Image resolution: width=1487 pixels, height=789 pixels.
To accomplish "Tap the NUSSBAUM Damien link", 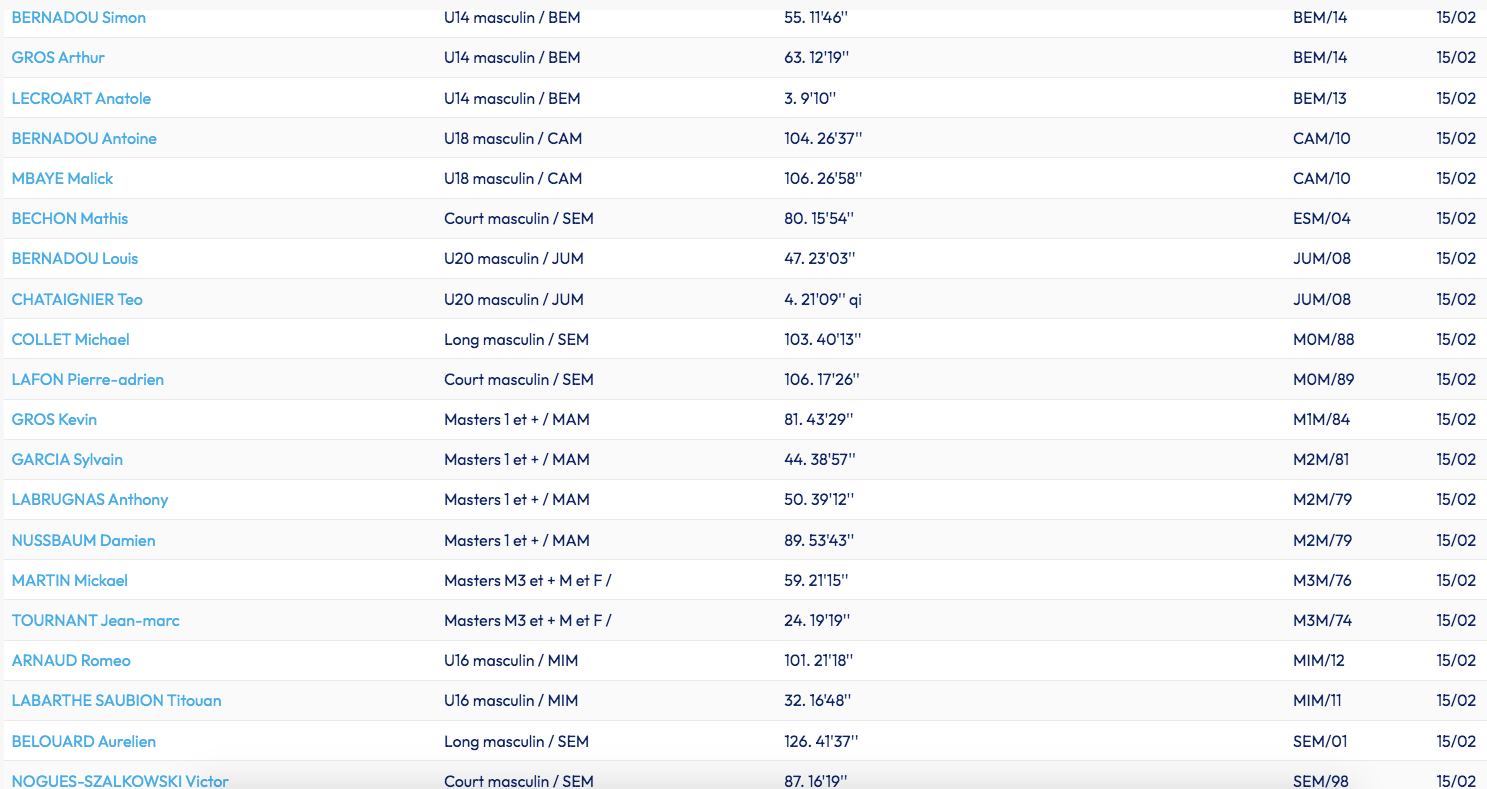I will pos(83,540).
